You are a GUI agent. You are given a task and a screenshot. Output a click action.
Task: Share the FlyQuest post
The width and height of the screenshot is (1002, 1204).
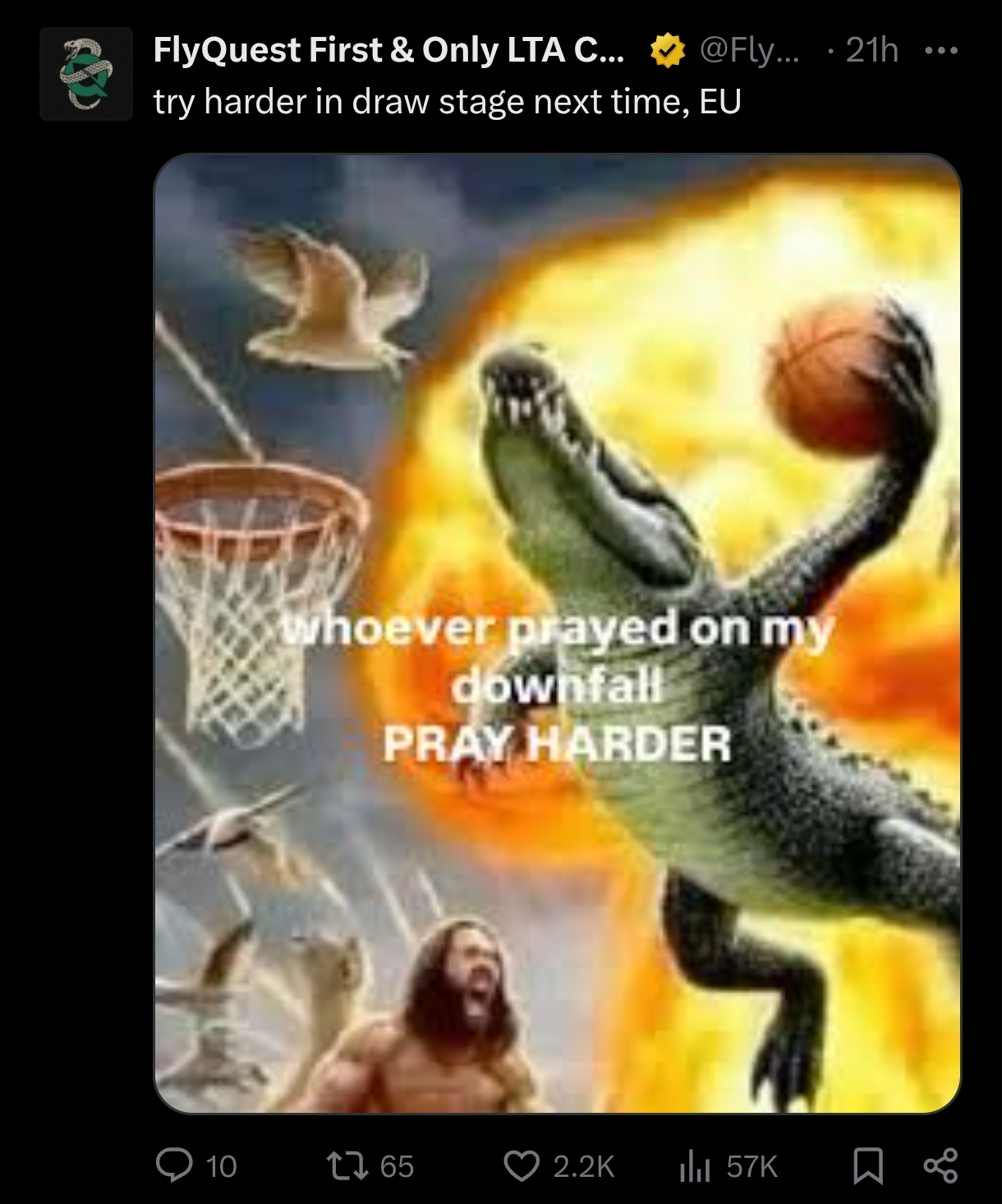point(940,1166)
